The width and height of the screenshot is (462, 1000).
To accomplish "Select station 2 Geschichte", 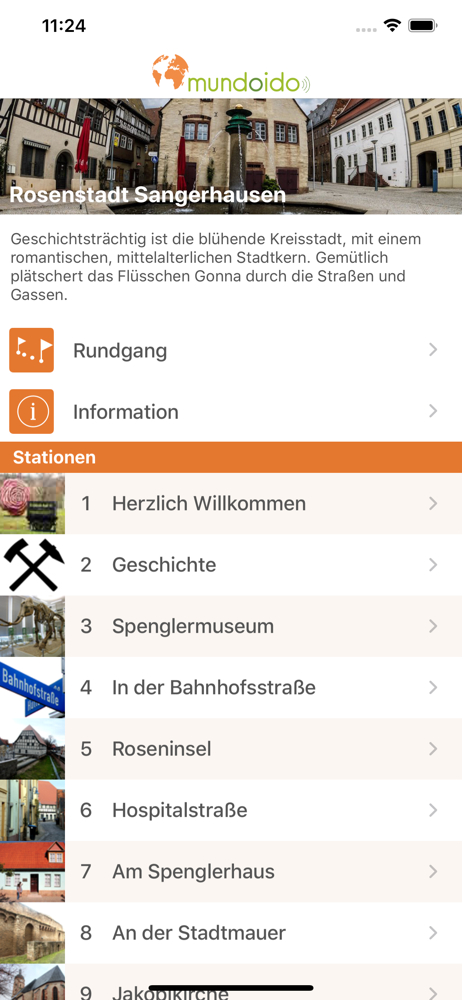I will pyautogui.click(x=231, y=565).
